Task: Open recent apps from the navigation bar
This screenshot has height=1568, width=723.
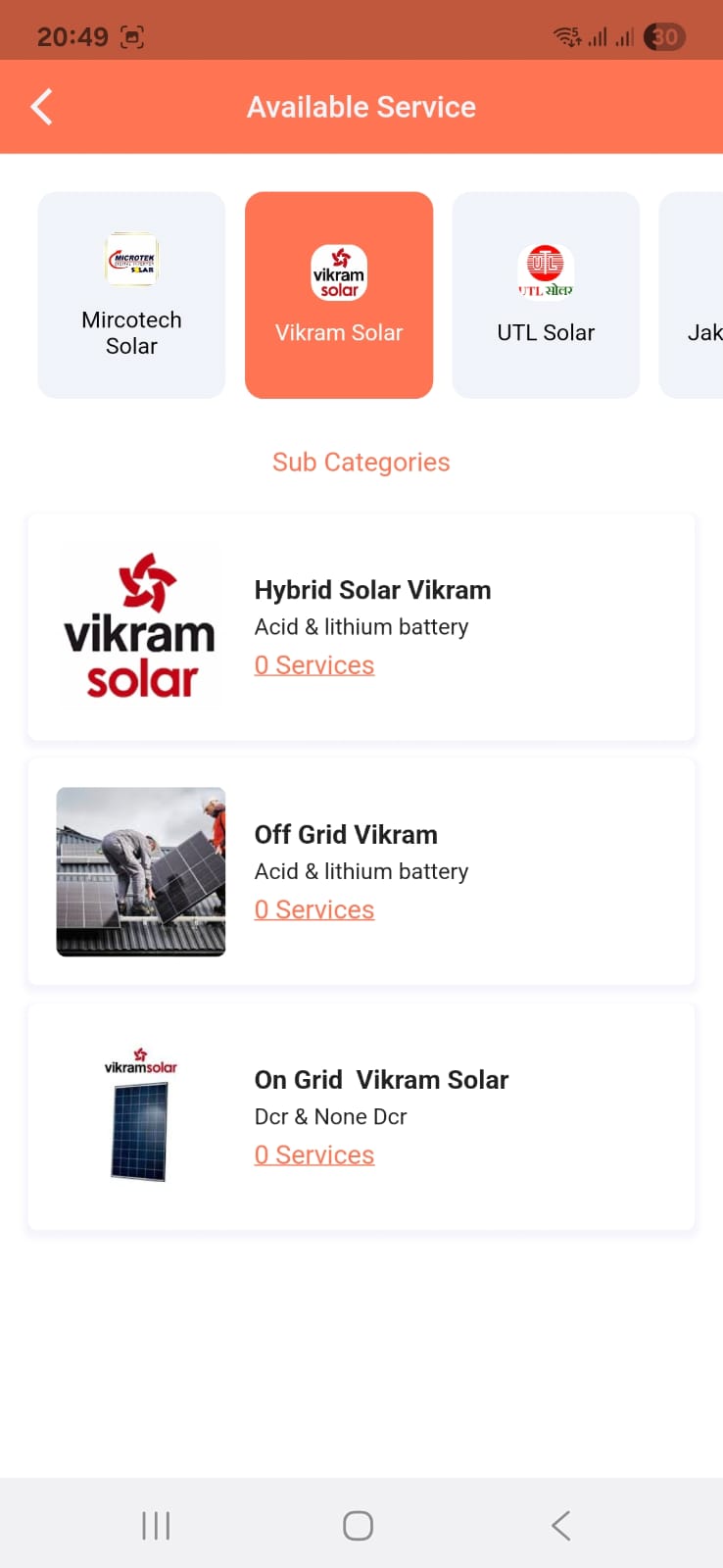Action: point(156,1526)
